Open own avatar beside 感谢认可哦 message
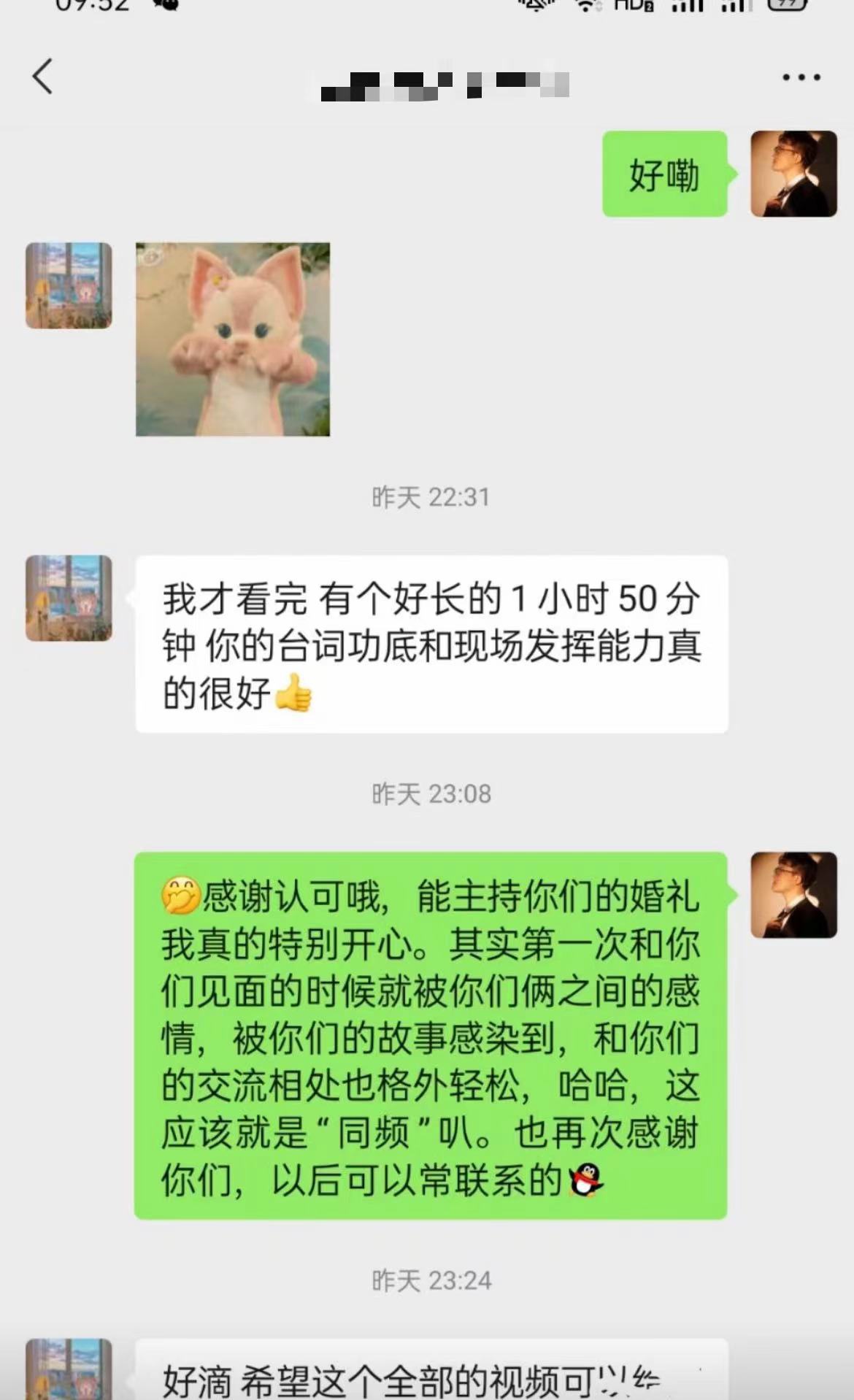This screenshot has width=854, height=1400. [793, 894]
